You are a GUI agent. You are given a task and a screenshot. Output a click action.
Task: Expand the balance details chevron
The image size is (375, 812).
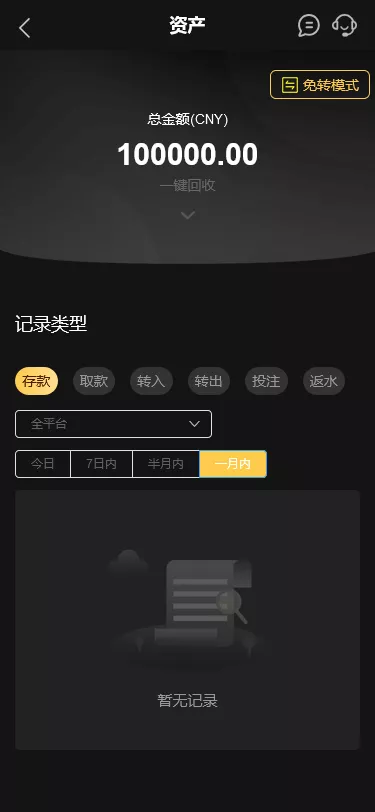pyautogui.click(x=188, y=214)
